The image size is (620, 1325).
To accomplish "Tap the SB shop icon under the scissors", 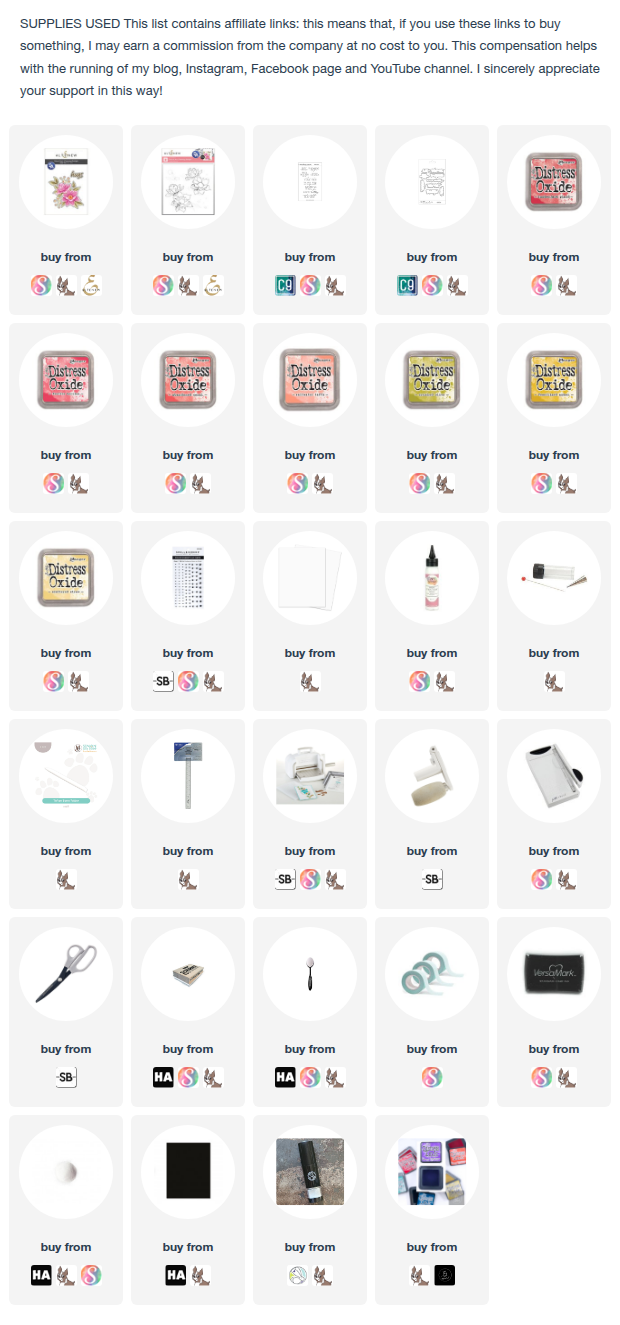I will coord(66,1078).
